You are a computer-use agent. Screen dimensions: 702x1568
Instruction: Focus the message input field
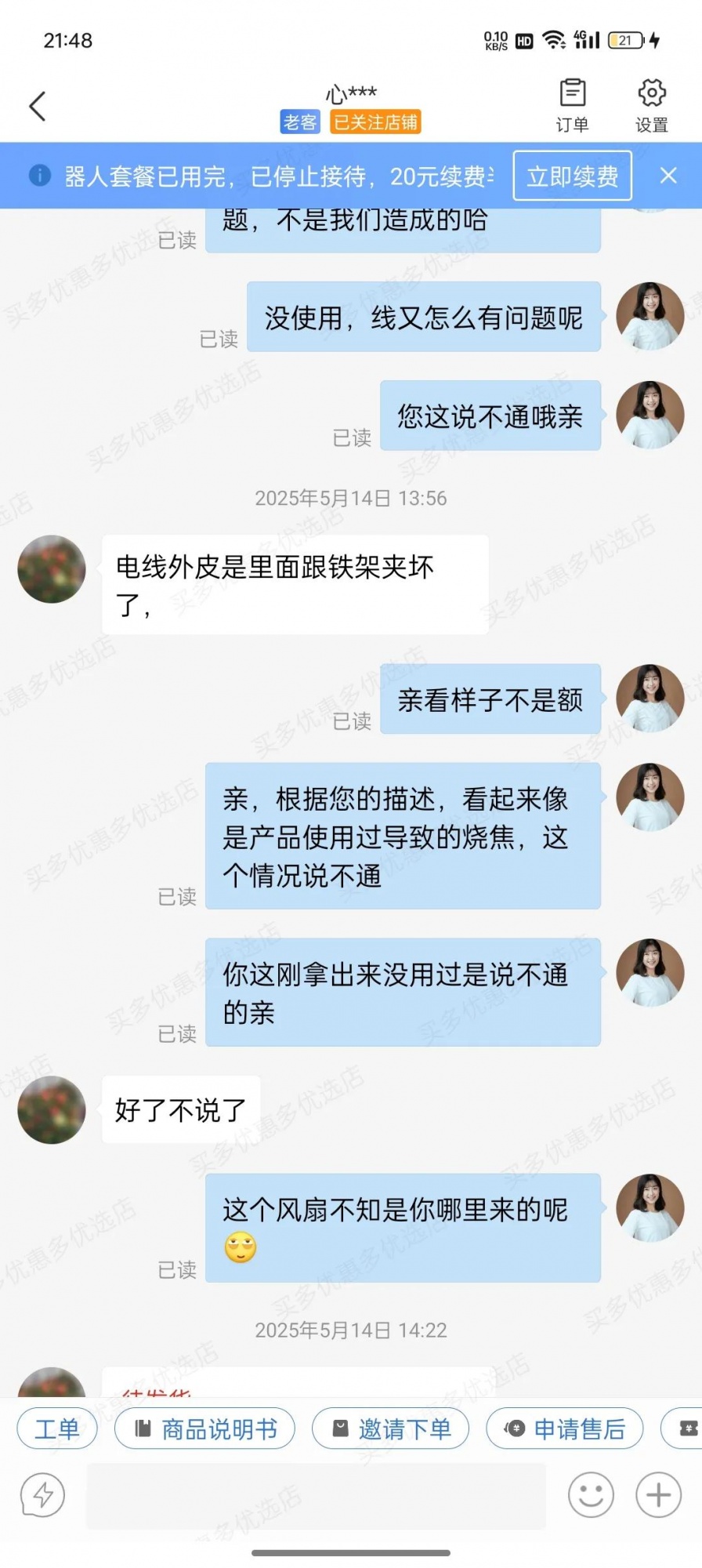316,1495
